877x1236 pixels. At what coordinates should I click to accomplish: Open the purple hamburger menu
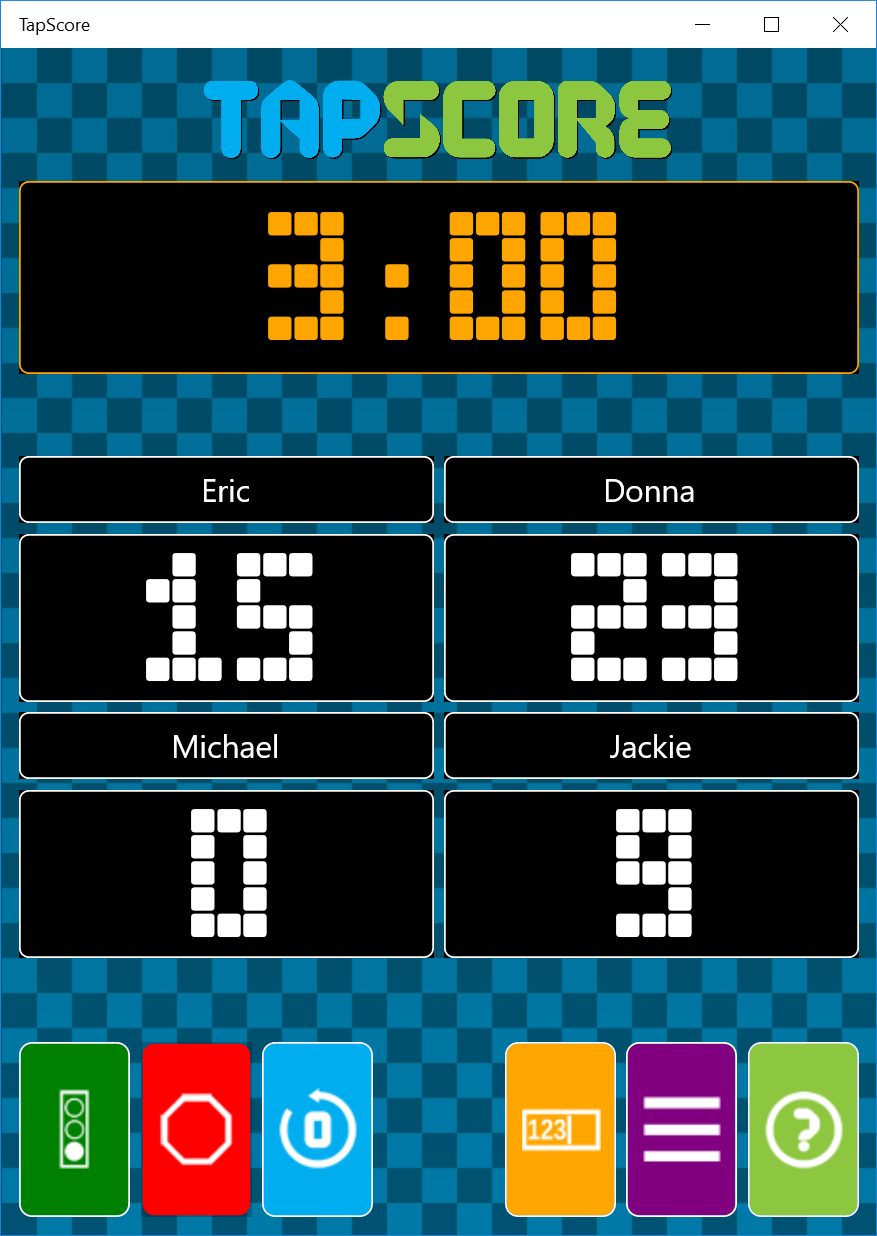click(681, 1129)
